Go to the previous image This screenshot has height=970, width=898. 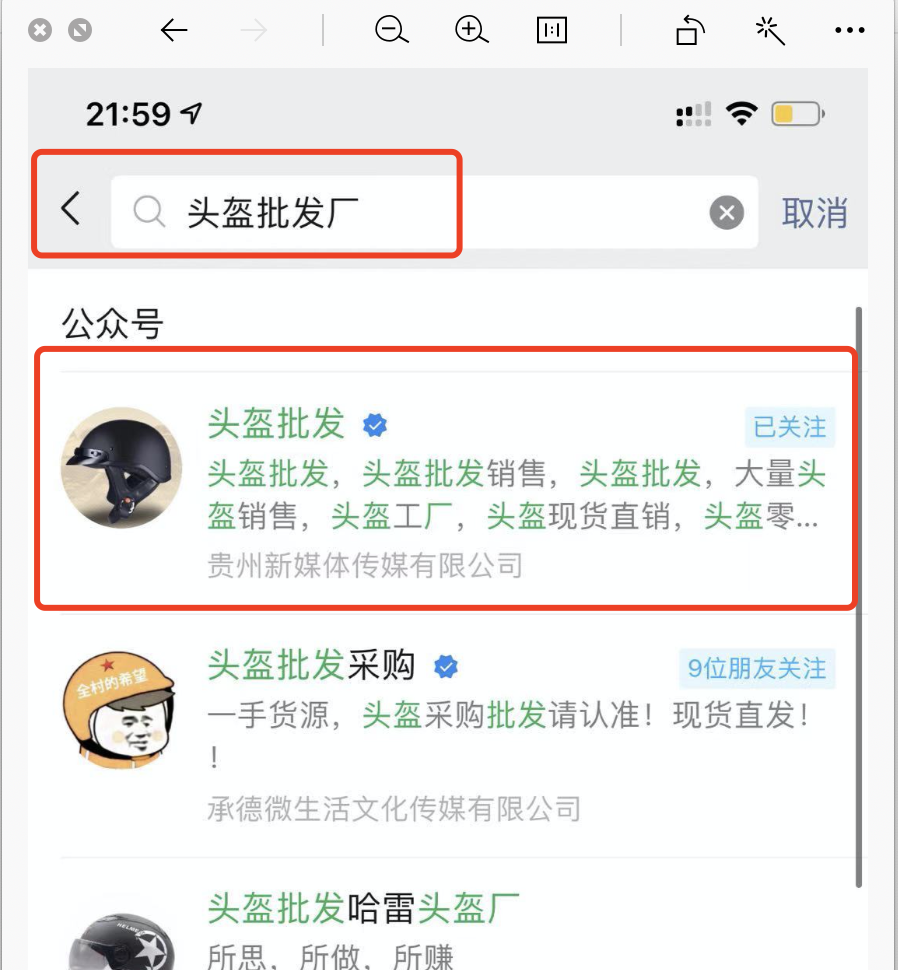coord(174,31)
